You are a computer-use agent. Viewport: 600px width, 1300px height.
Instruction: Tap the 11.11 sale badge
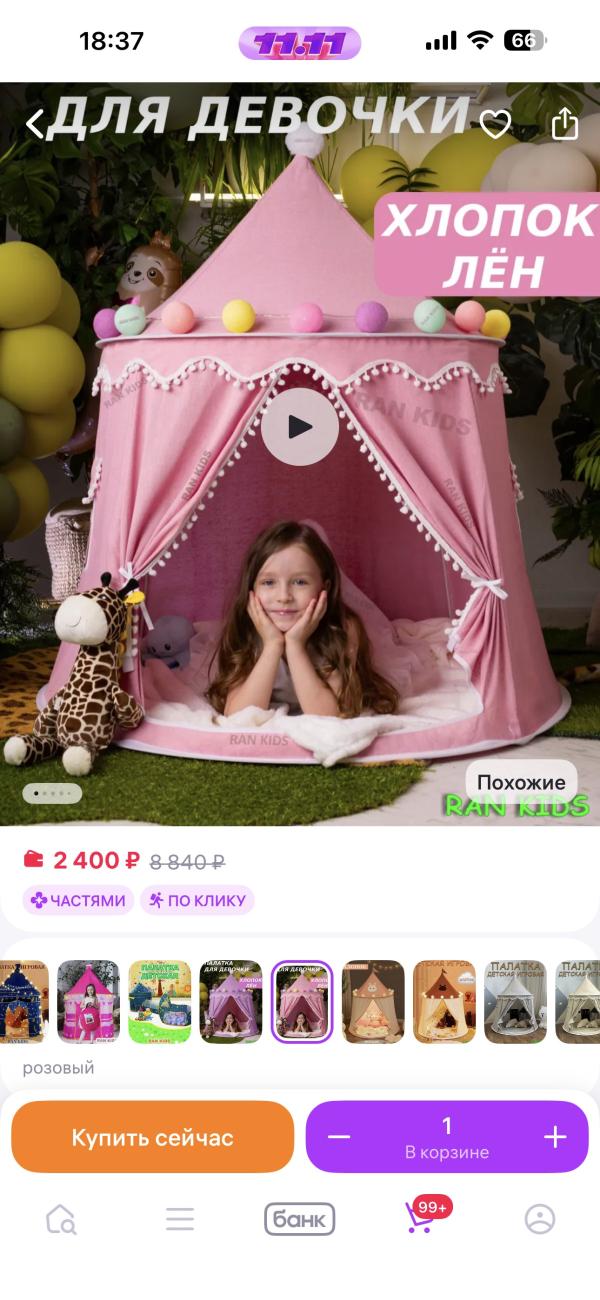(x=300, y=43)
